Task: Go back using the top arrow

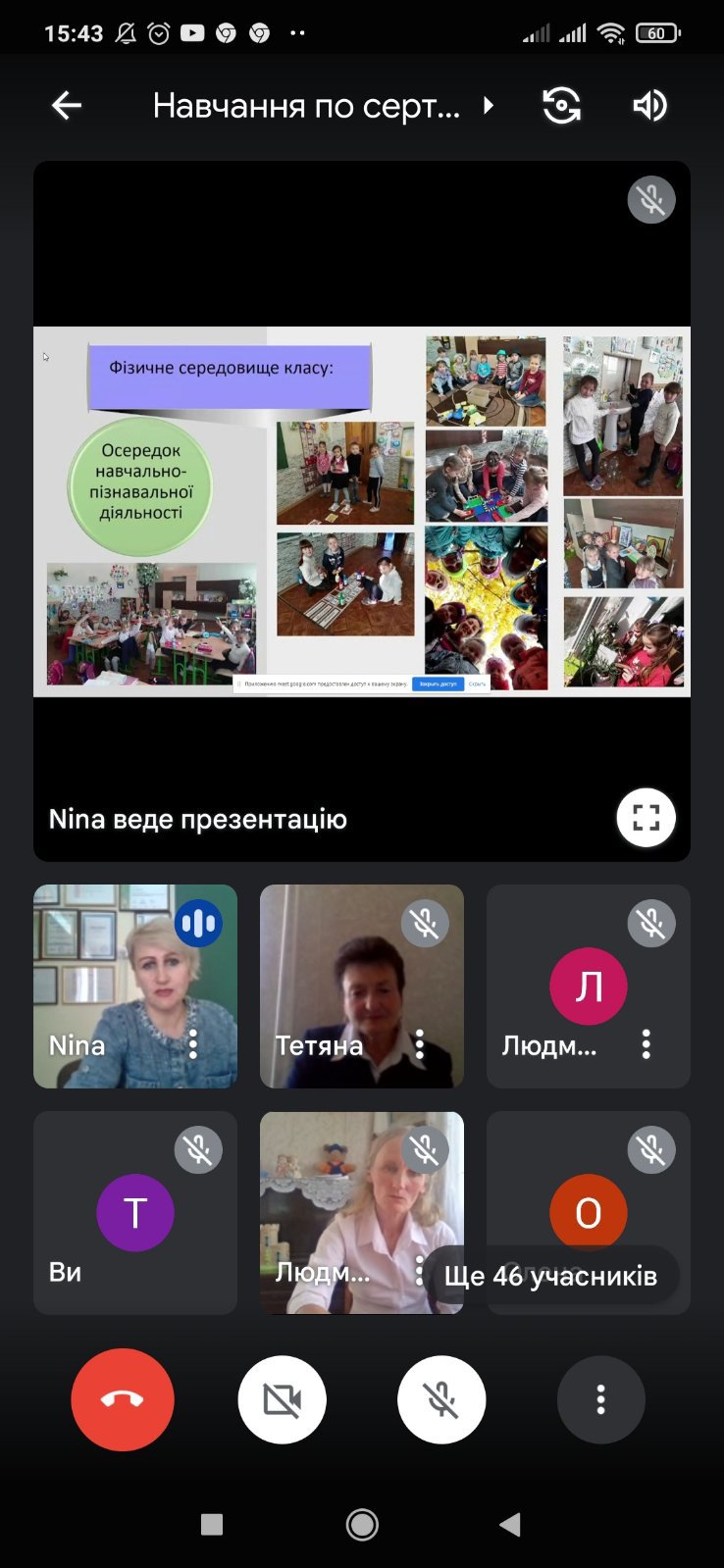Action: [x=67, y=105]
